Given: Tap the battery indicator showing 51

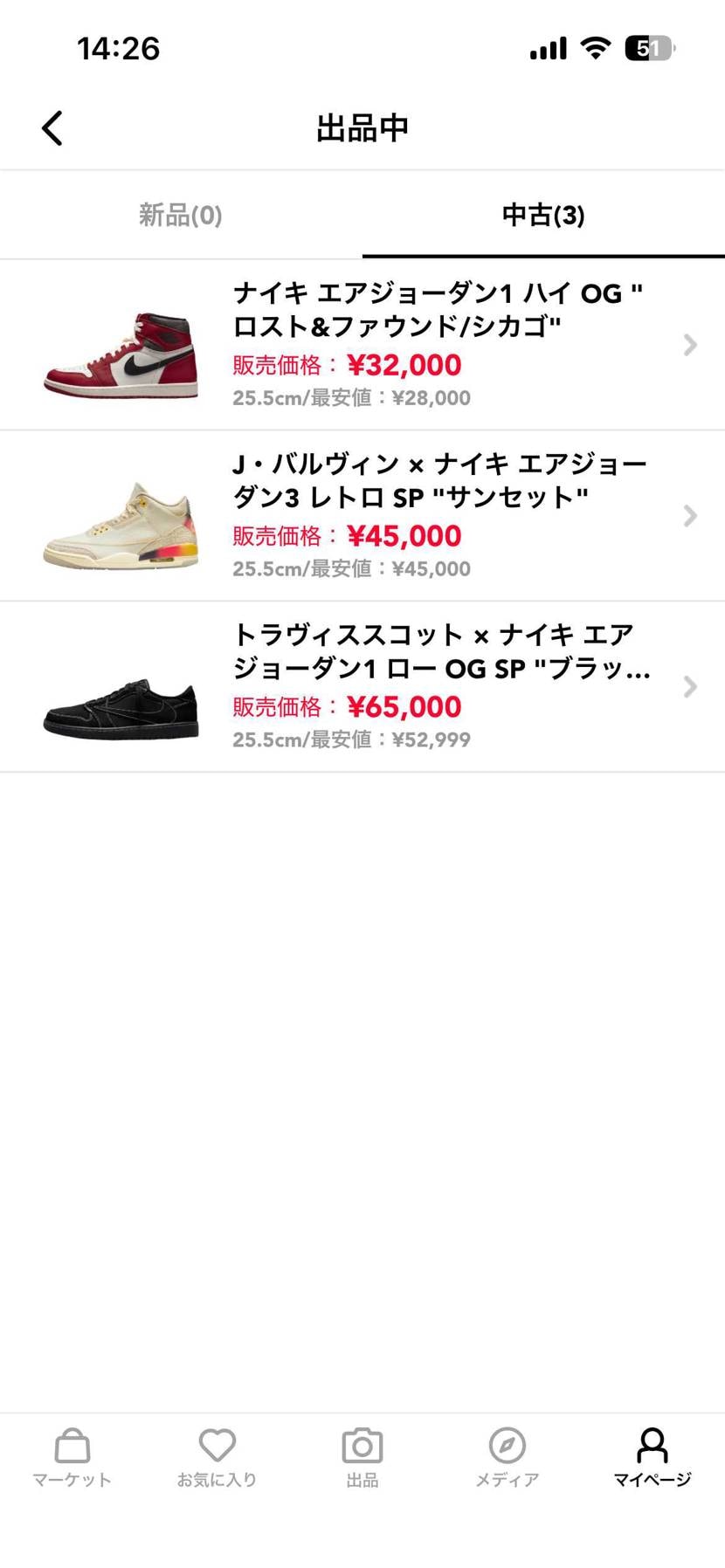Looking at the screenshot, I should [650, 48].
